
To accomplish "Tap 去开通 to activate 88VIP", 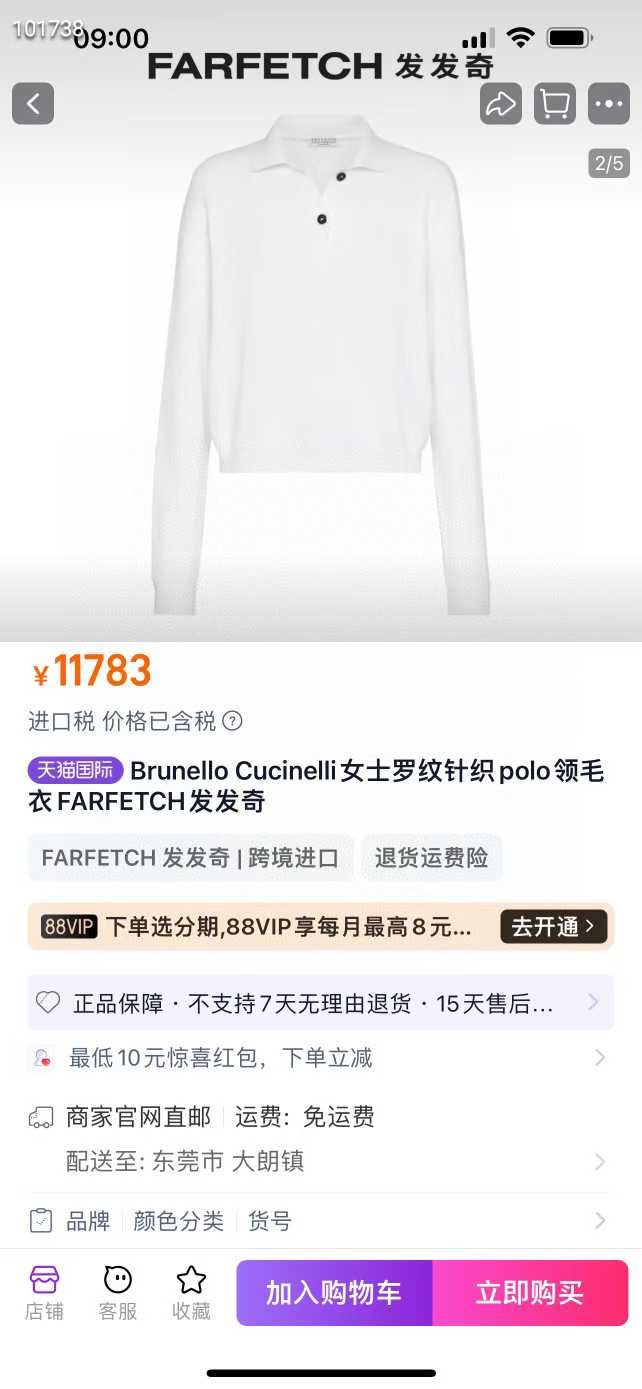I will point(554,927).
